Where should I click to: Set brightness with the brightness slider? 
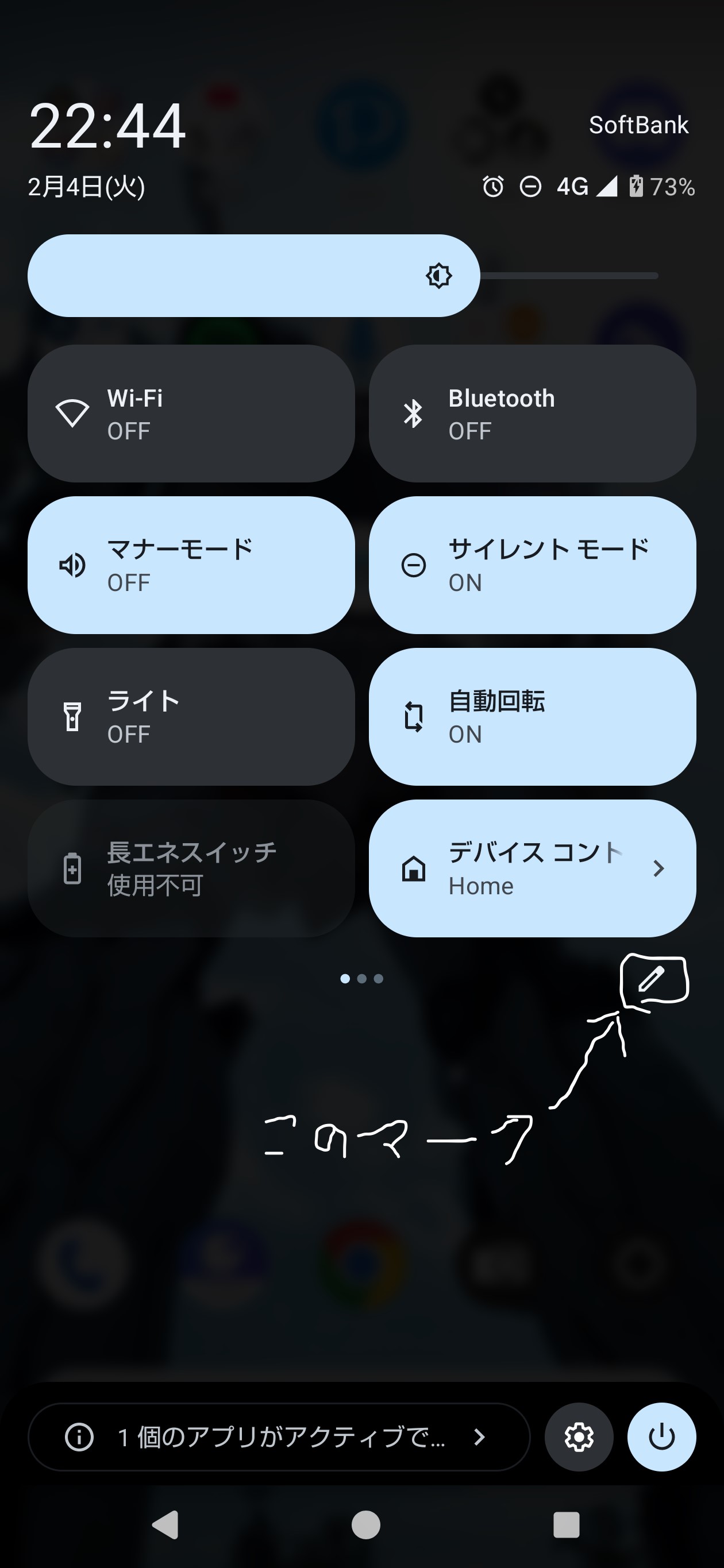[343, 276]
